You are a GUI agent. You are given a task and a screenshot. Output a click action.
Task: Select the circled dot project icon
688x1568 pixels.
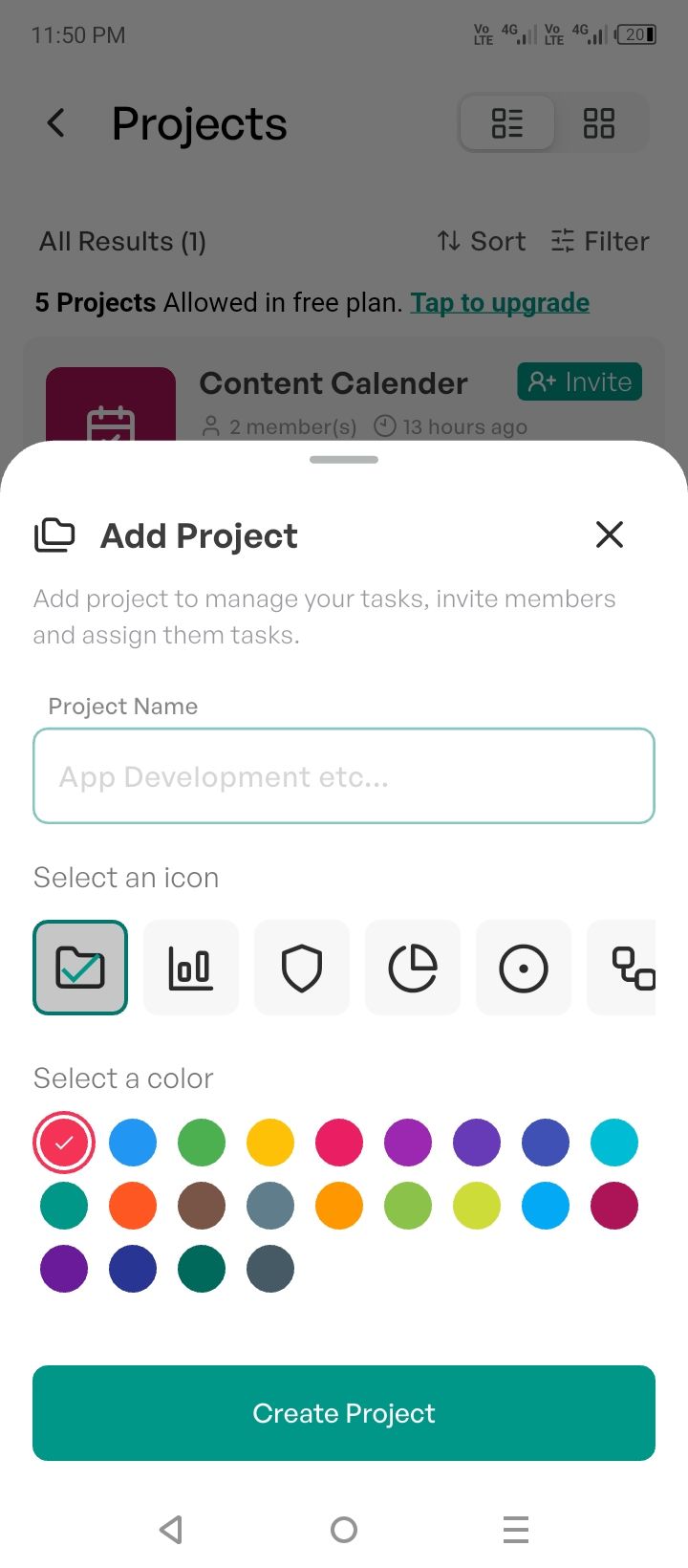pos(523,968)
